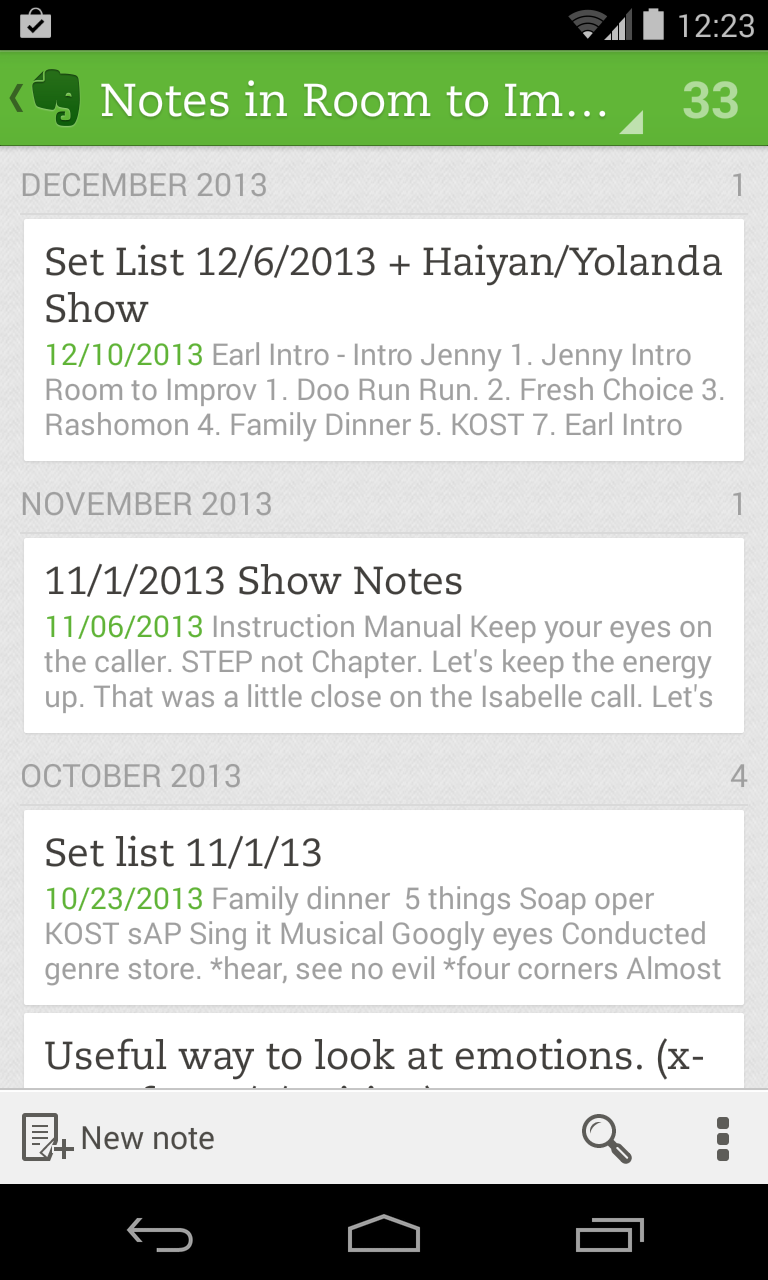Open the Set list 11/1/13 note
Screen dimensions: 768x1280
384,907
